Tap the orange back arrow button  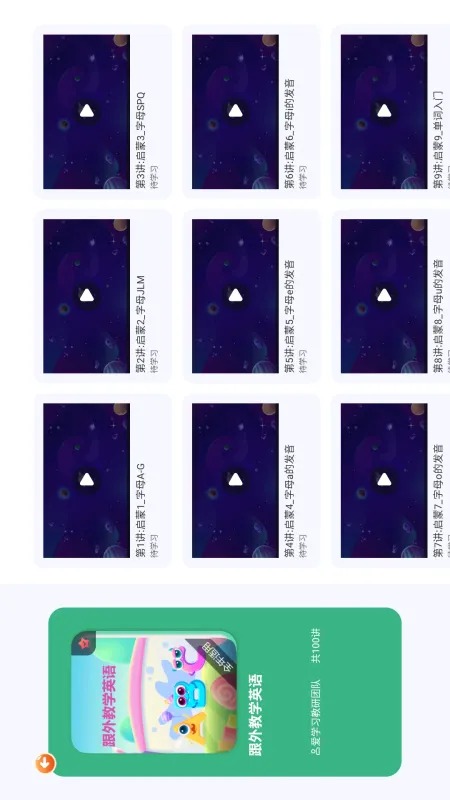45,763
